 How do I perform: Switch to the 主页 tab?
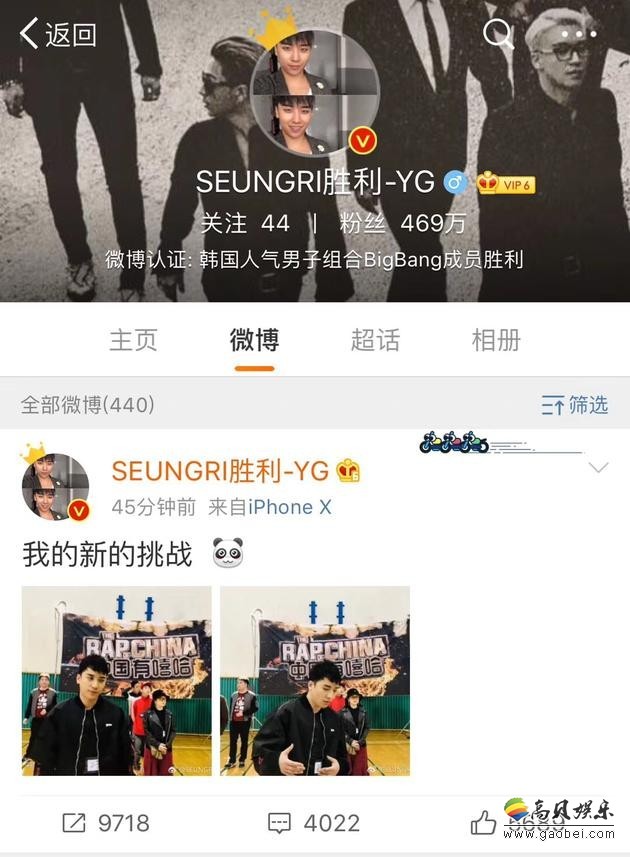pyautogui.click(x=133, y=340)
